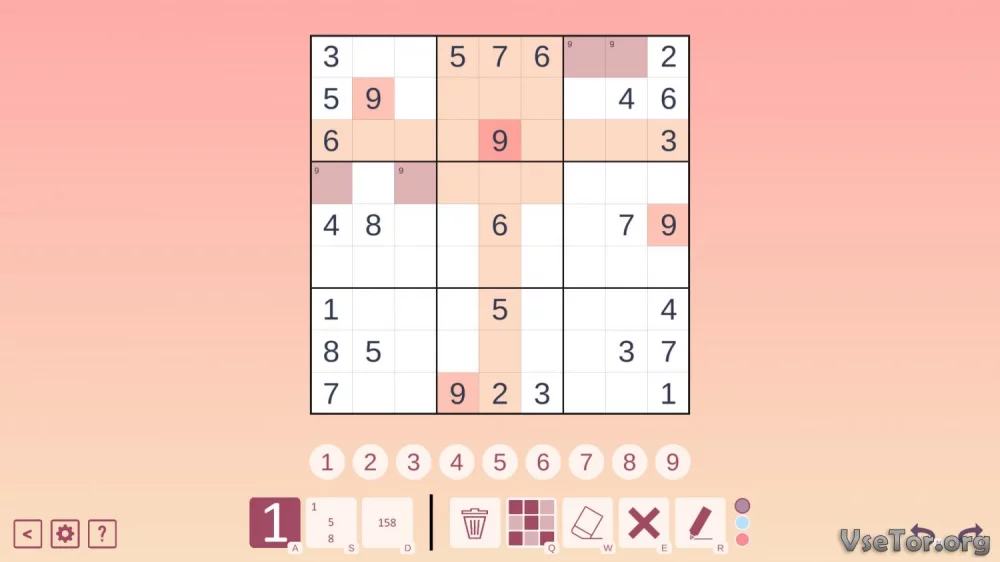The width and height of the screenshot is (1000, 562).
Task: Open the settings gear
Action: [65, 534]
